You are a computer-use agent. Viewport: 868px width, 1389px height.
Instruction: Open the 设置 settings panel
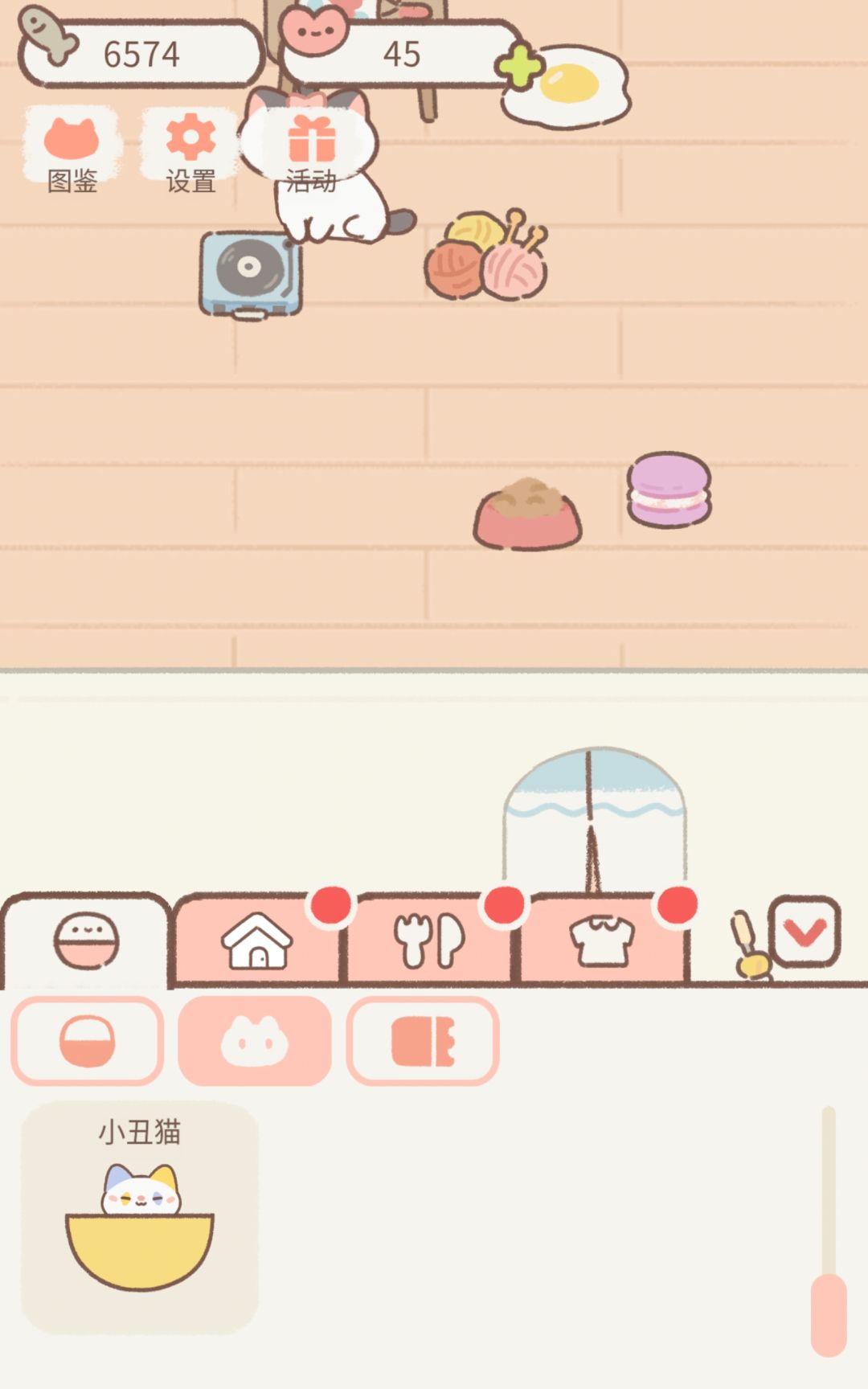pos(190,149)
